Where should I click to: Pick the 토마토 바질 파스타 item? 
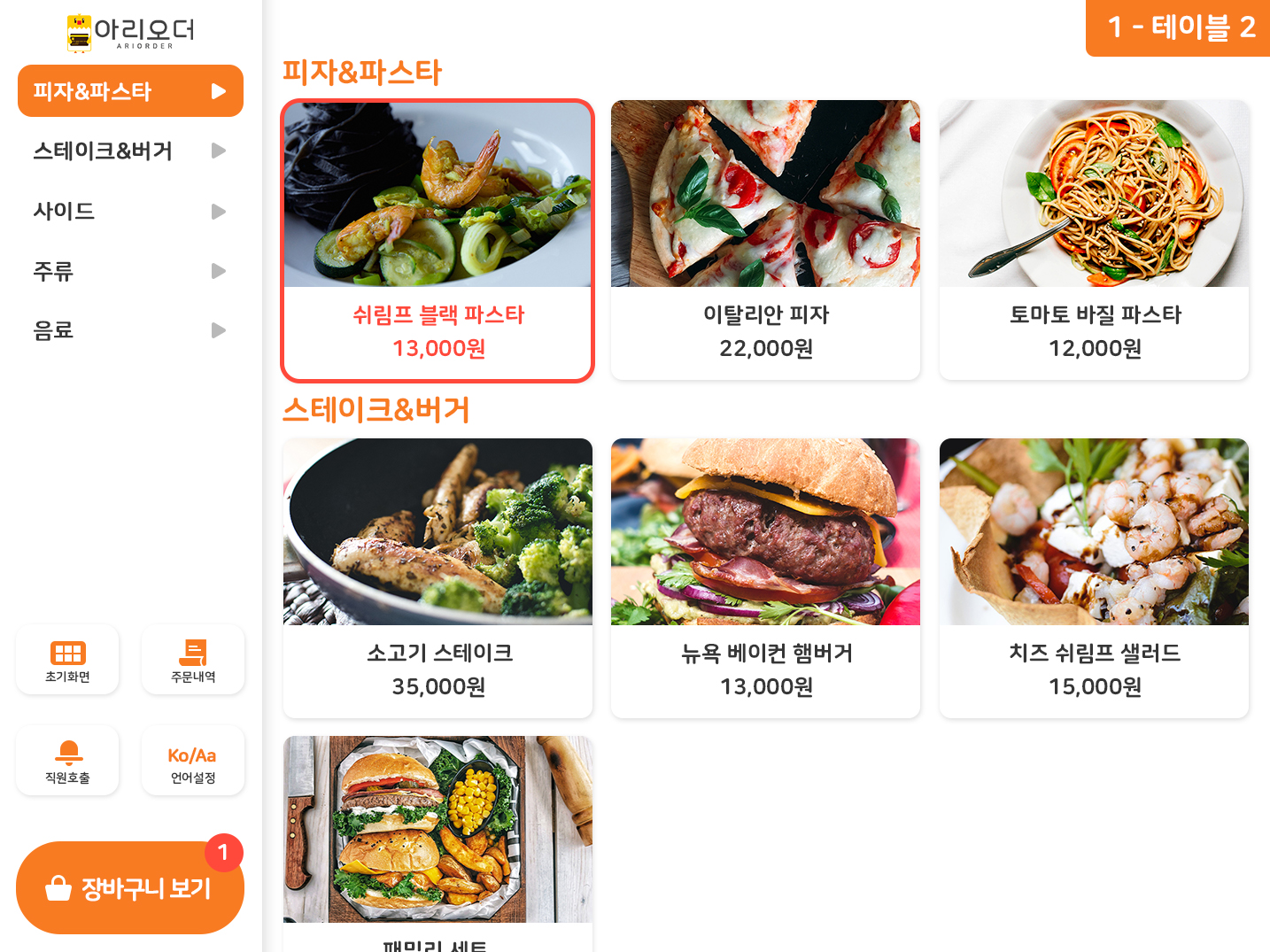click(1094, 241)
